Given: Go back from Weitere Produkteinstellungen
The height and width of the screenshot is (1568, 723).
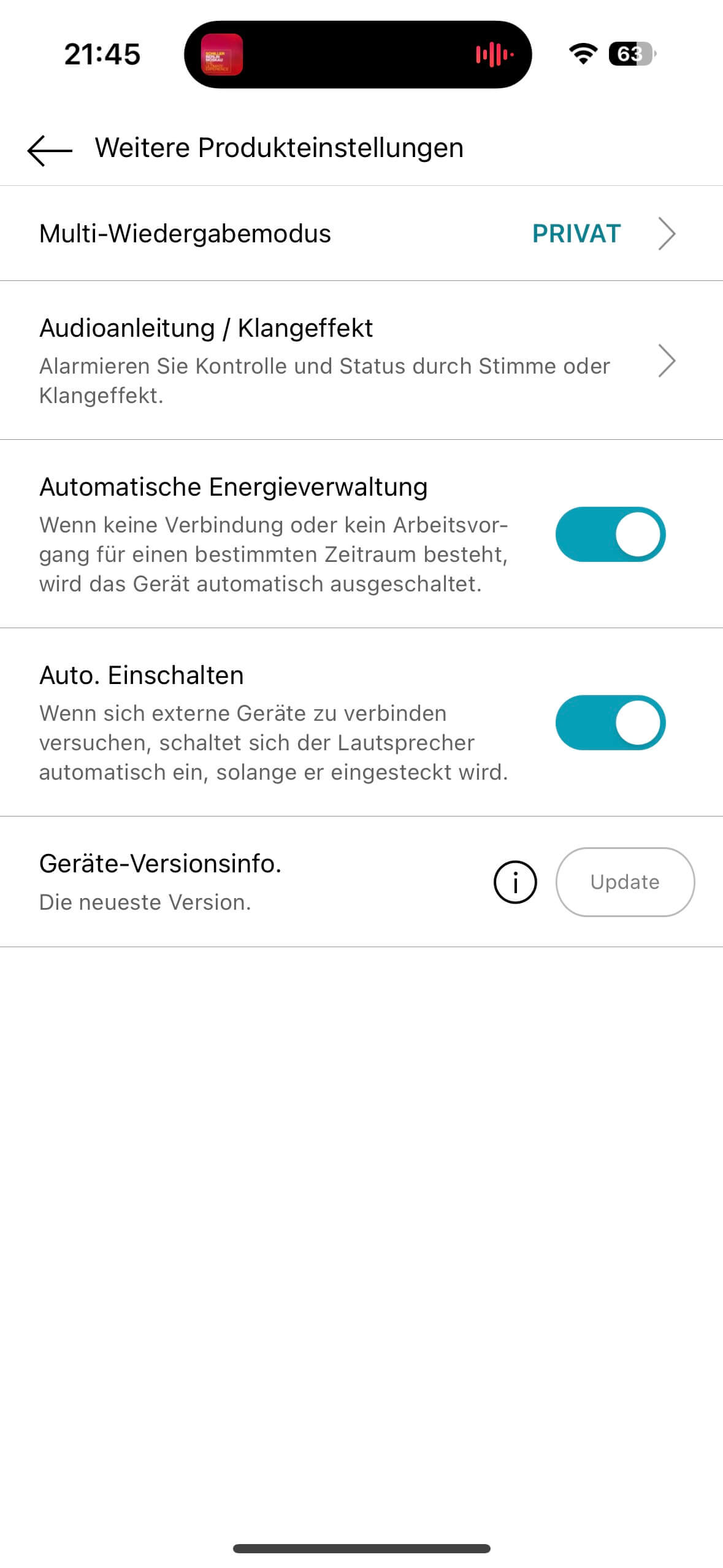Looking at the screenshot, I should (x=50, y=150).
